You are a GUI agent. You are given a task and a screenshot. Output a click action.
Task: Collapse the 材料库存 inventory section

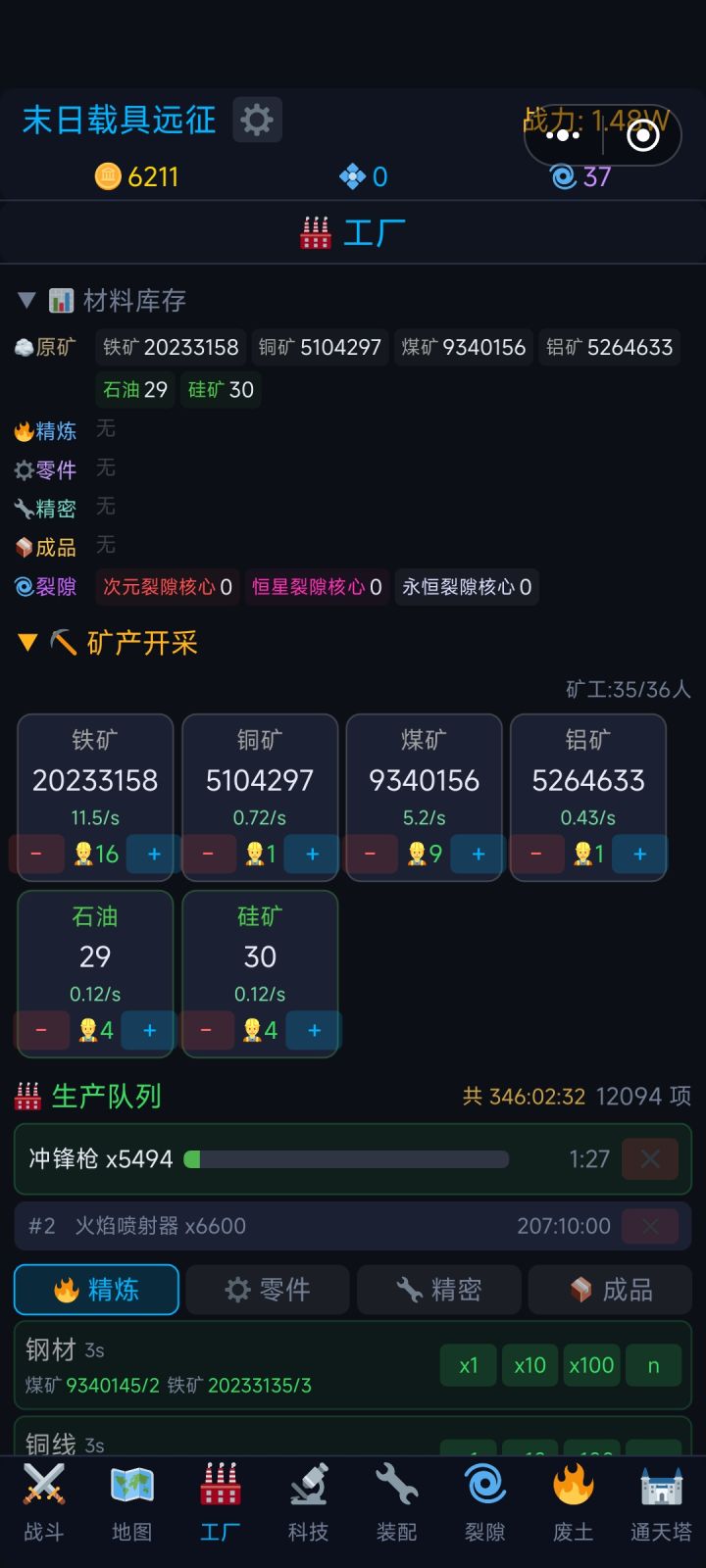[x=25, y=301]
